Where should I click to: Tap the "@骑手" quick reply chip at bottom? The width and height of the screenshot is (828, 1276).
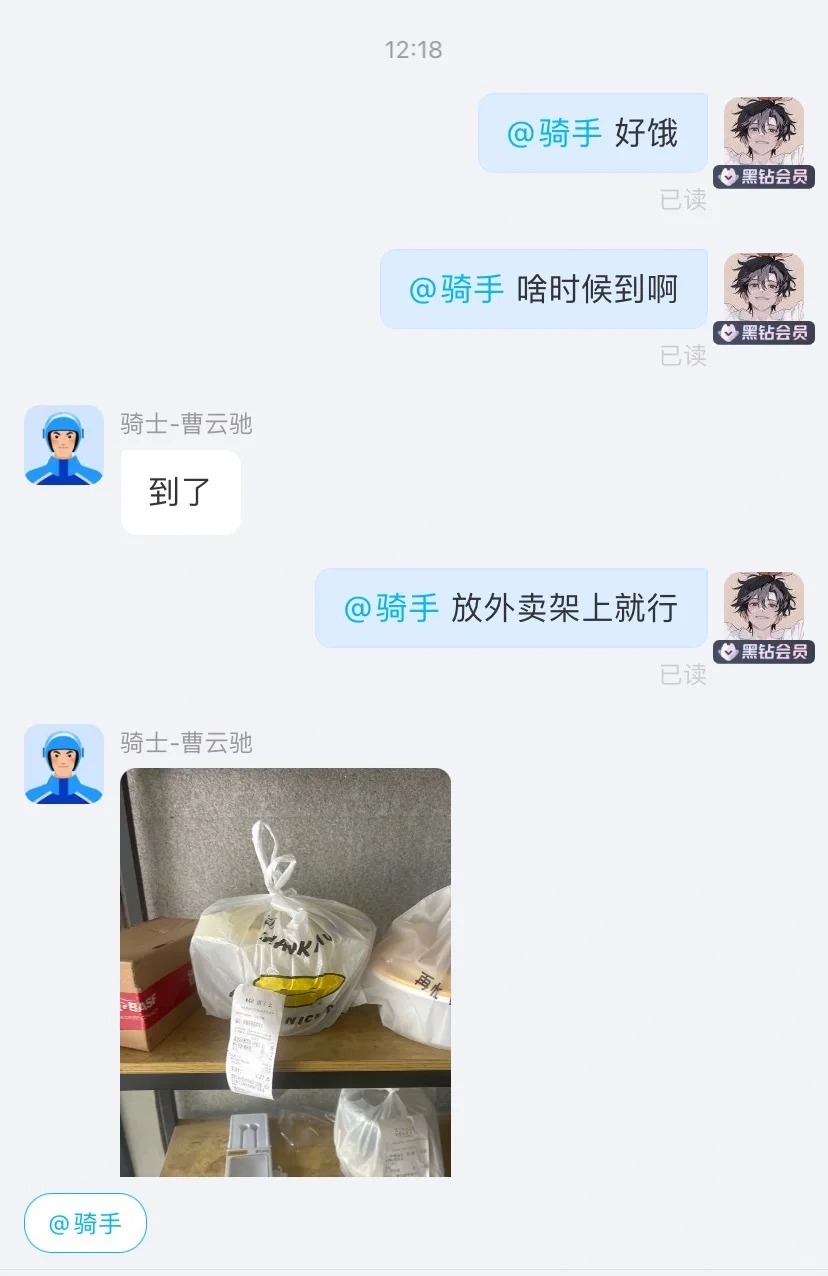tap(85, 1223)
